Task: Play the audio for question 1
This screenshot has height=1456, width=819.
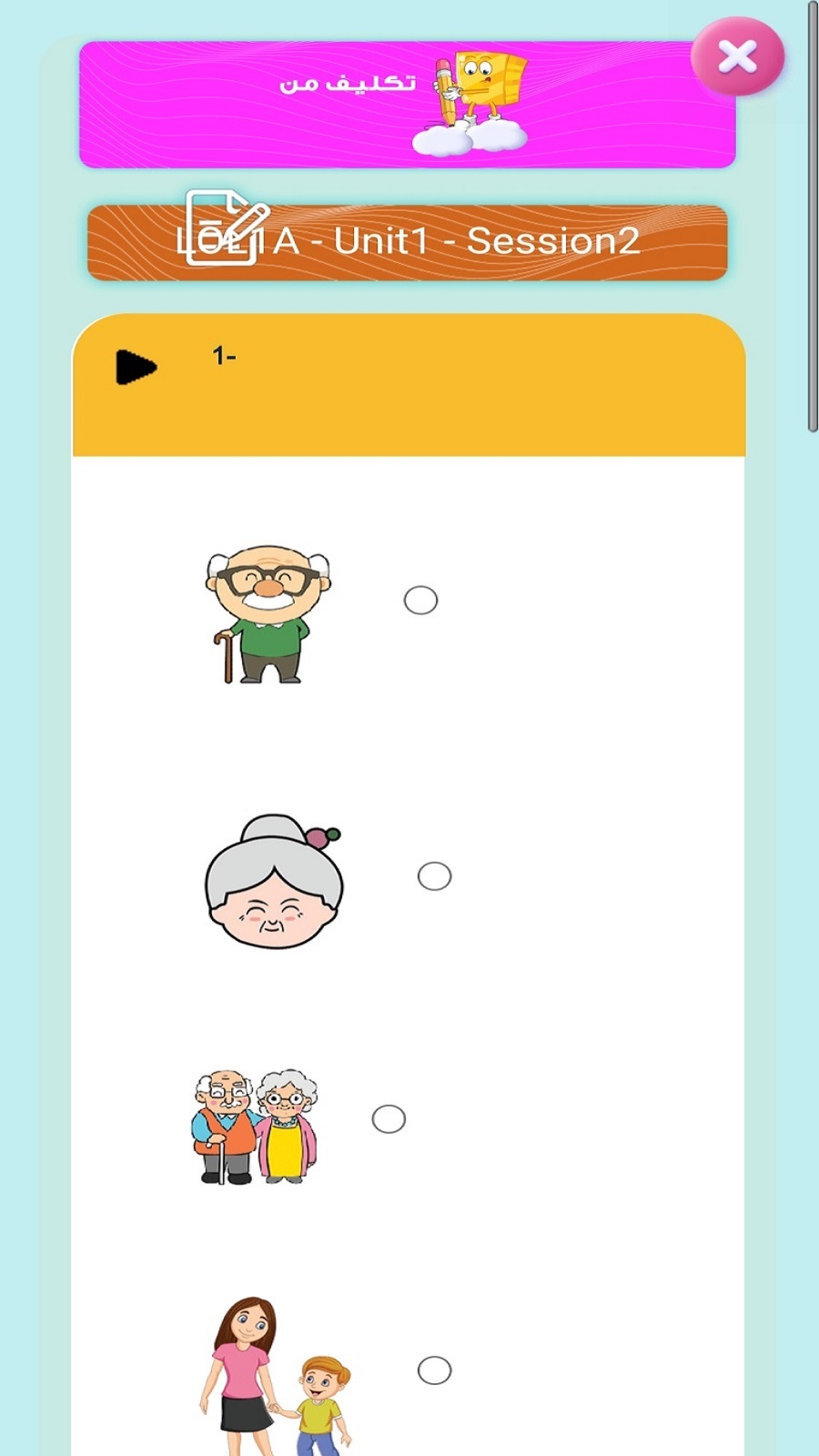Action: coord(136,368)
